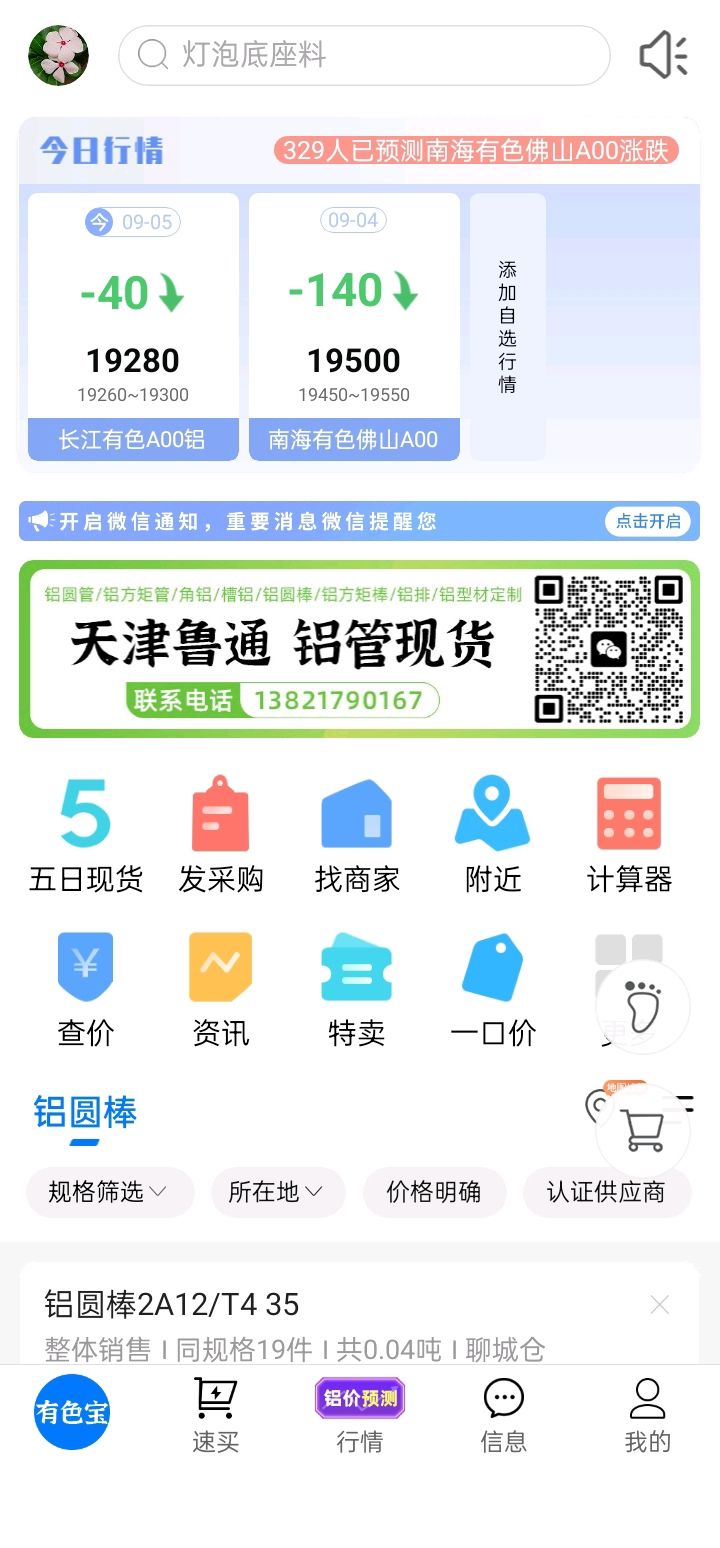Tap the speaker sound icon
This screenshot has height=1548, width=720.
point(663,55)
